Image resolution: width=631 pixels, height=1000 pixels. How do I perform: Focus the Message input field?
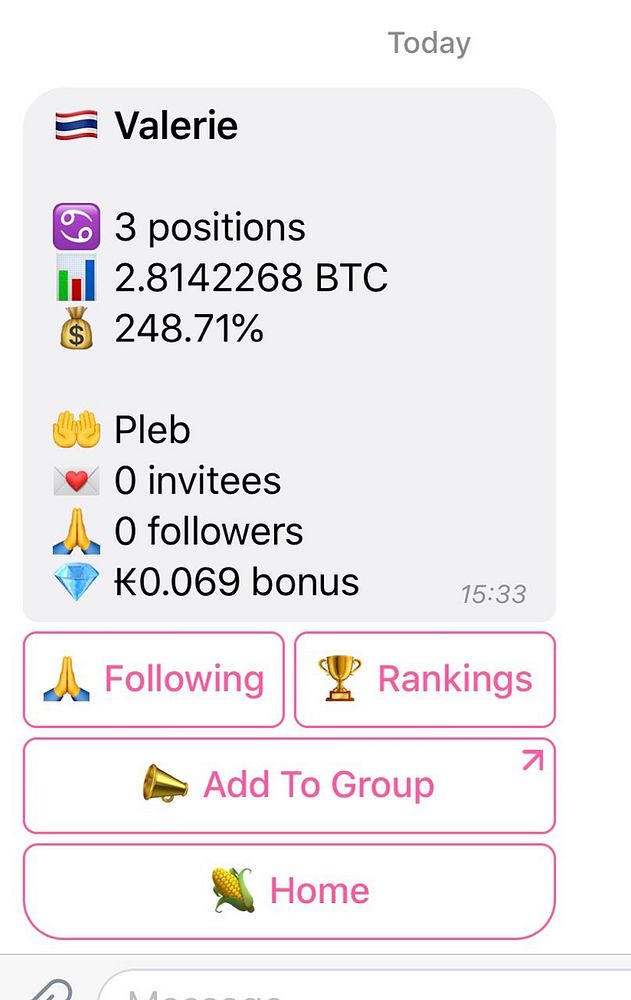tap(360, 990)
